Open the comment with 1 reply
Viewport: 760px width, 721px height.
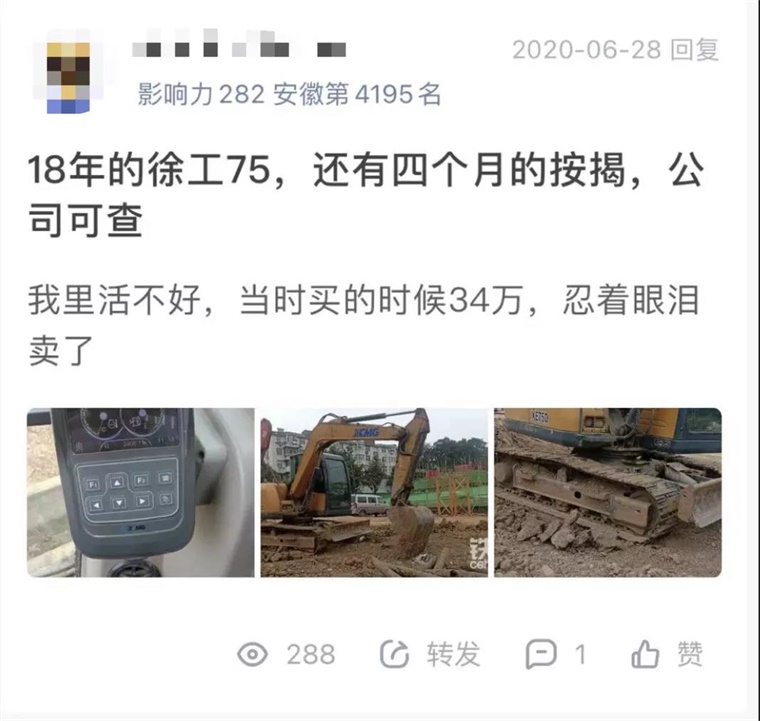click(x=556, y=655)
